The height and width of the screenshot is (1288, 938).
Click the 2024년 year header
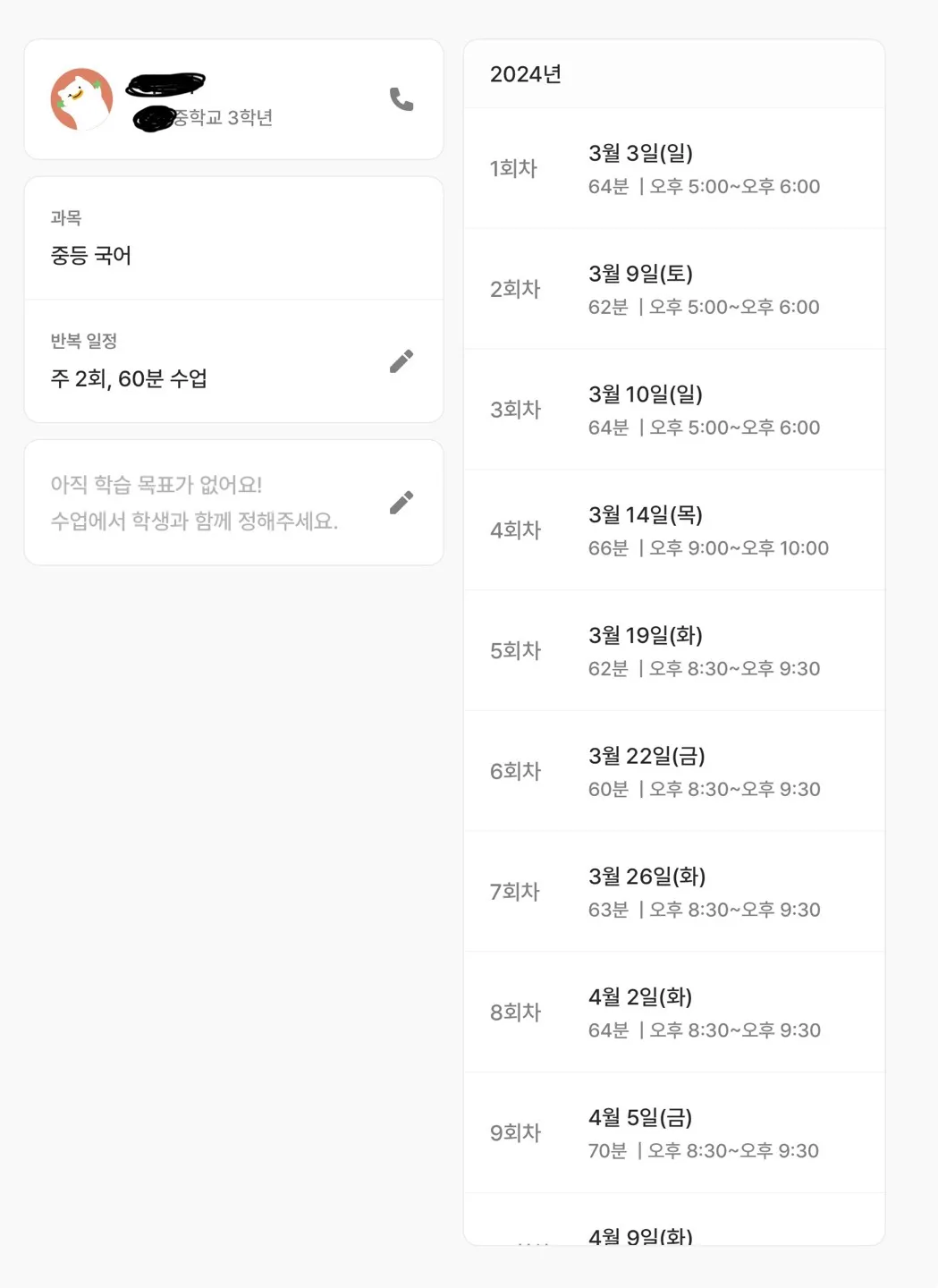point(526,74)
